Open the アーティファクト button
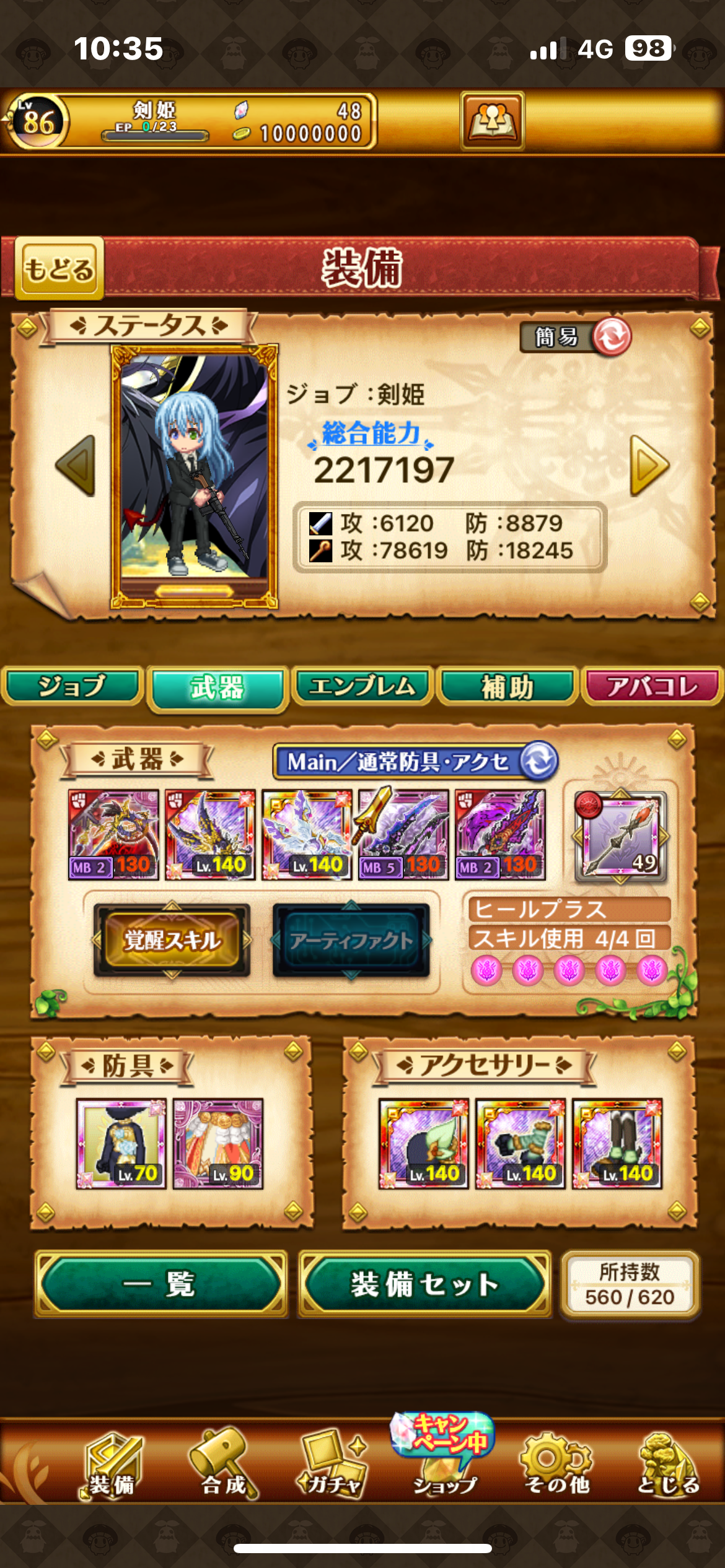The height and width of the screenshot is (1568, 725). coord(351,940)
